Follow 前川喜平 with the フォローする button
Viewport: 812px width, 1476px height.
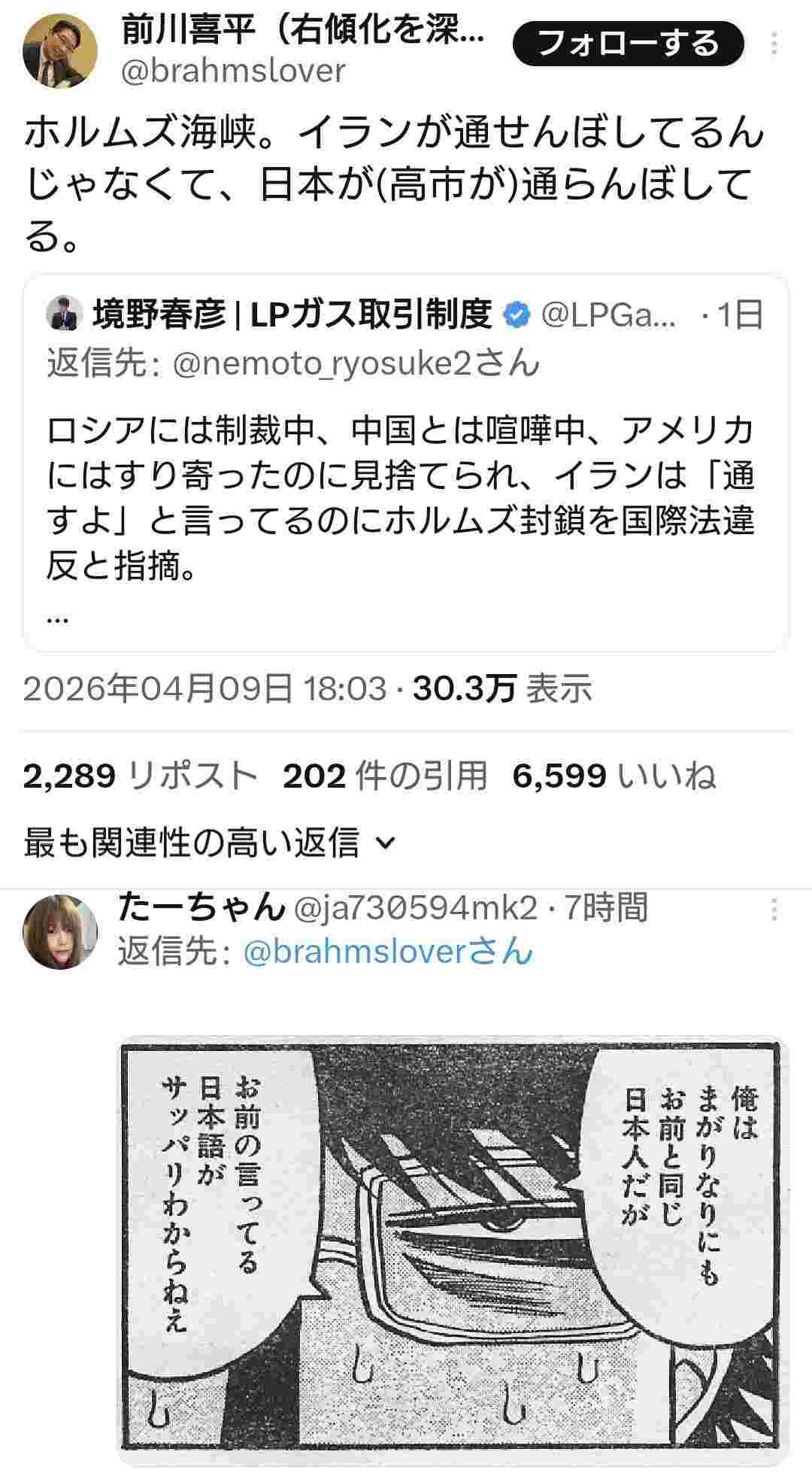630,44
